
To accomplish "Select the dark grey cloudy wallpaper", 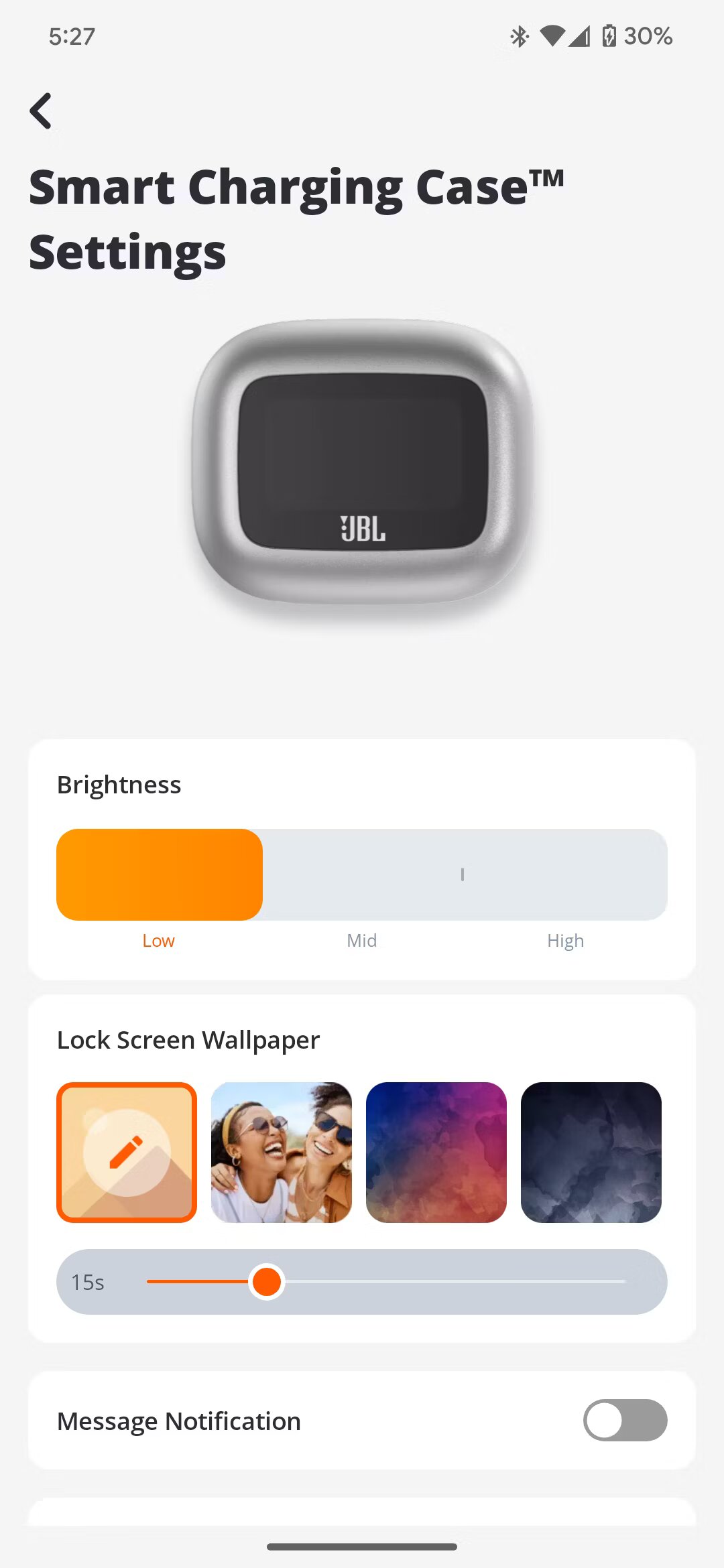I will (591, 1153).
